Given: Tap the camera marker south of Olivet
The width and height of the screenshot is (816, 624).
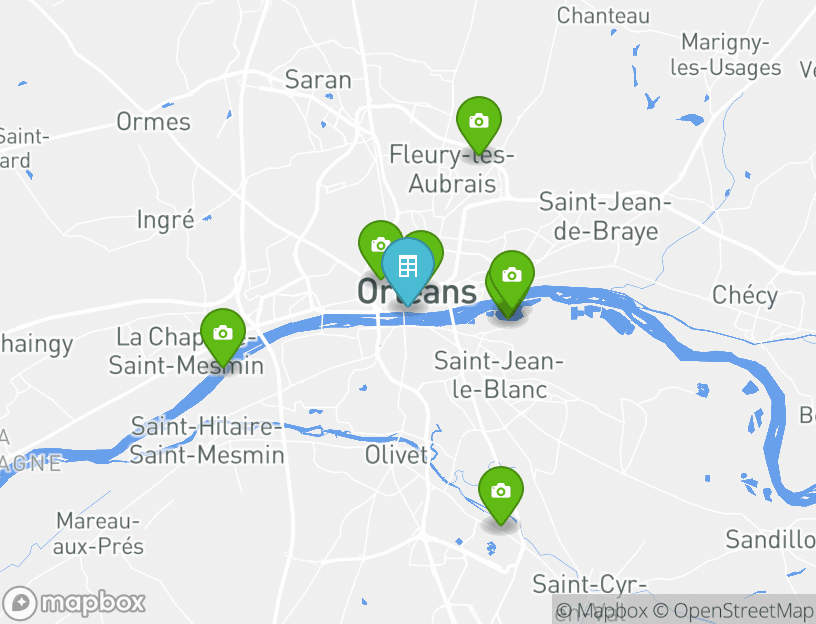Looking at the screenshot, I should pos(501,491).
